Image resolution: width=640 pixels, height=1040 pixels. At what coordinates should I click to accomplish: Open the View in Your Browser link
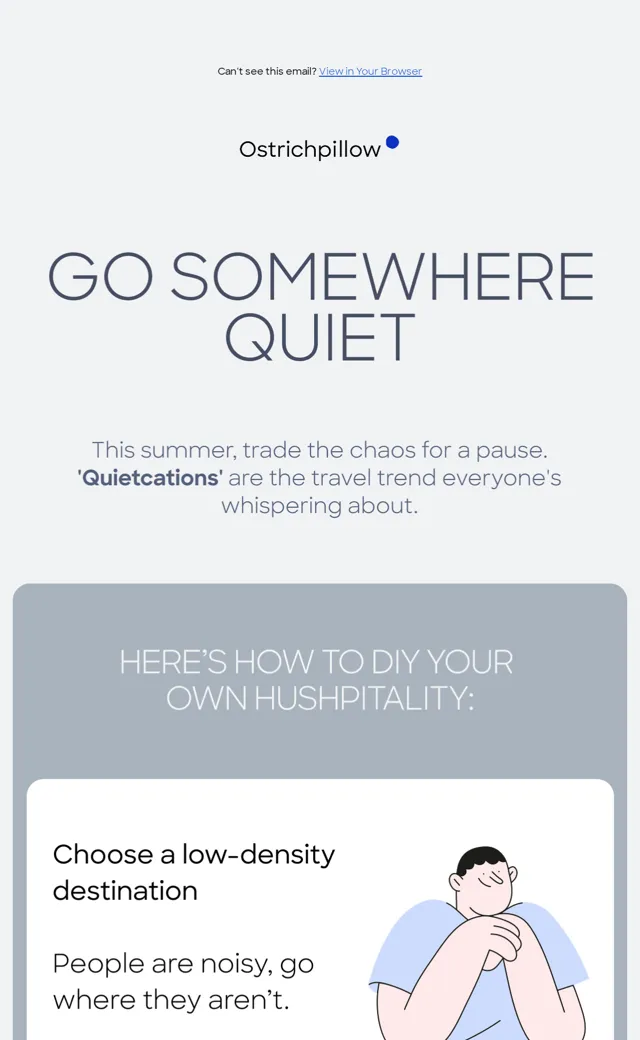(370, 71)
